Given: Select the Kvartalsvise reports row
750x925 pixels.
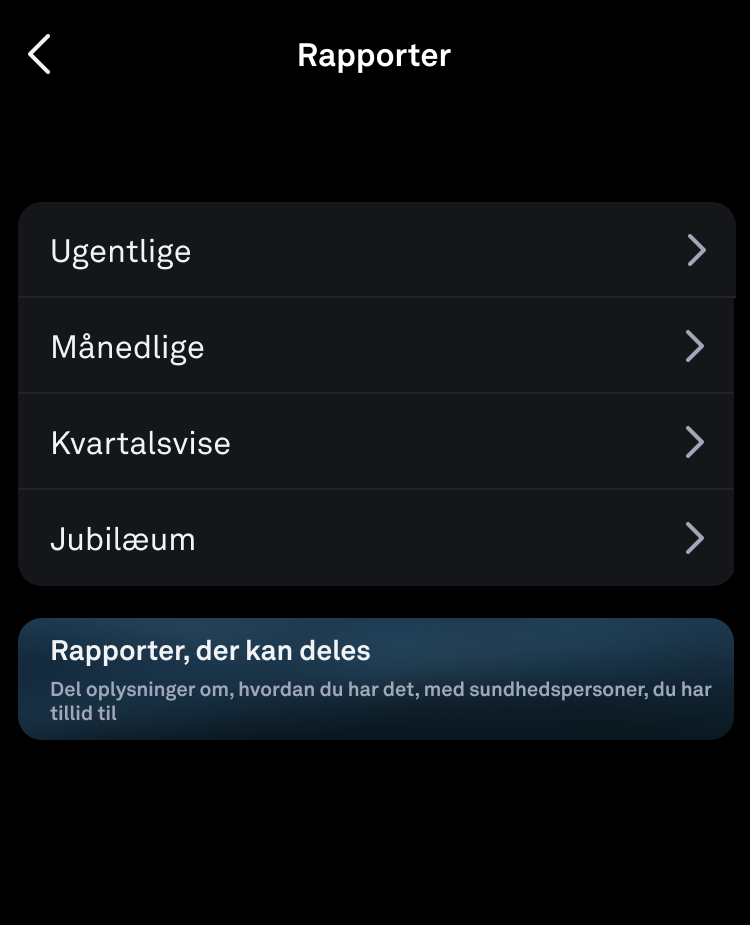Looking at the screenshot, I should click(x=376, y=442).
